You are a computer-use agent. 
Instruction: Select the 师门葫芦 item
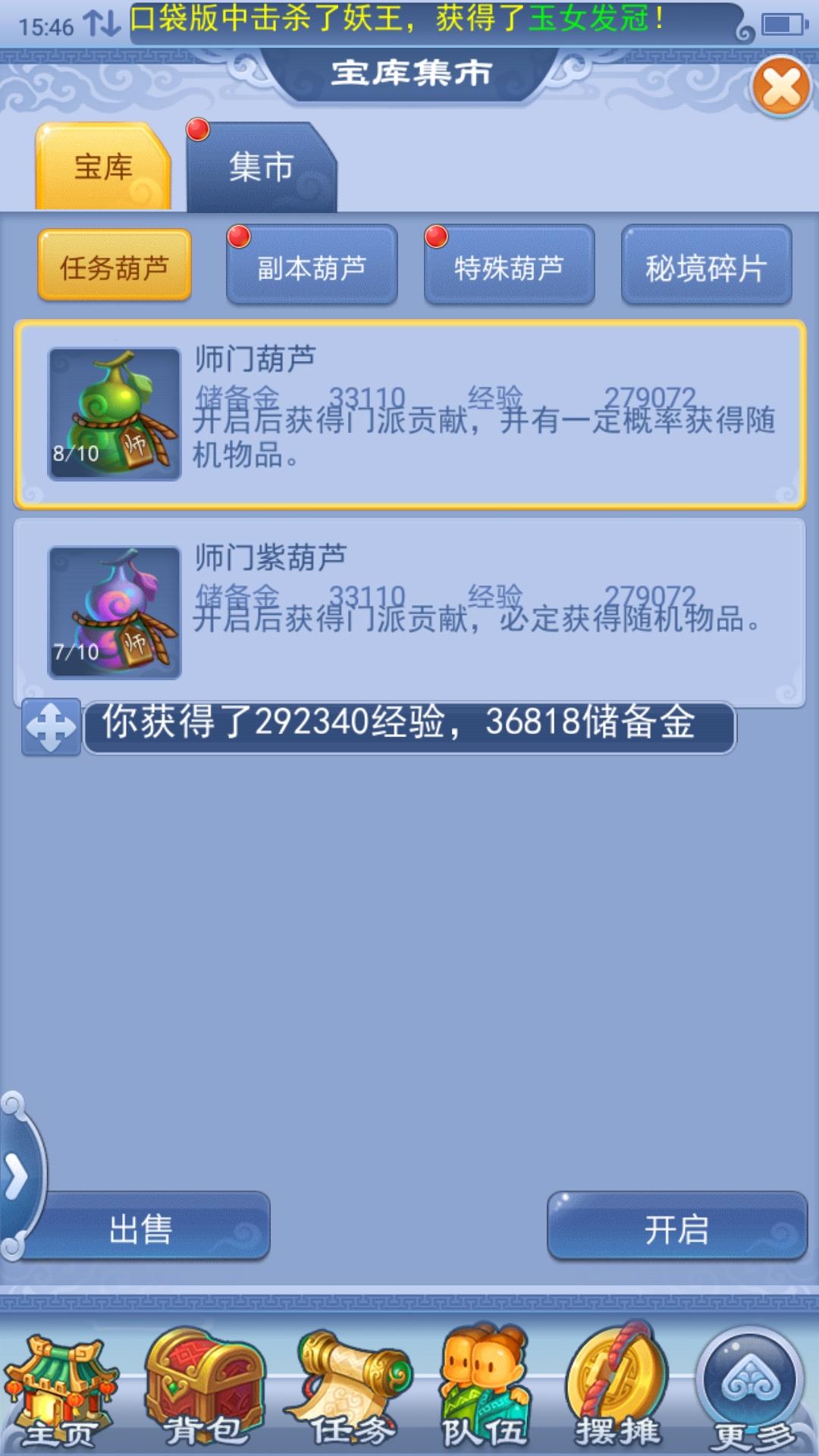click(x=409, y=415)
